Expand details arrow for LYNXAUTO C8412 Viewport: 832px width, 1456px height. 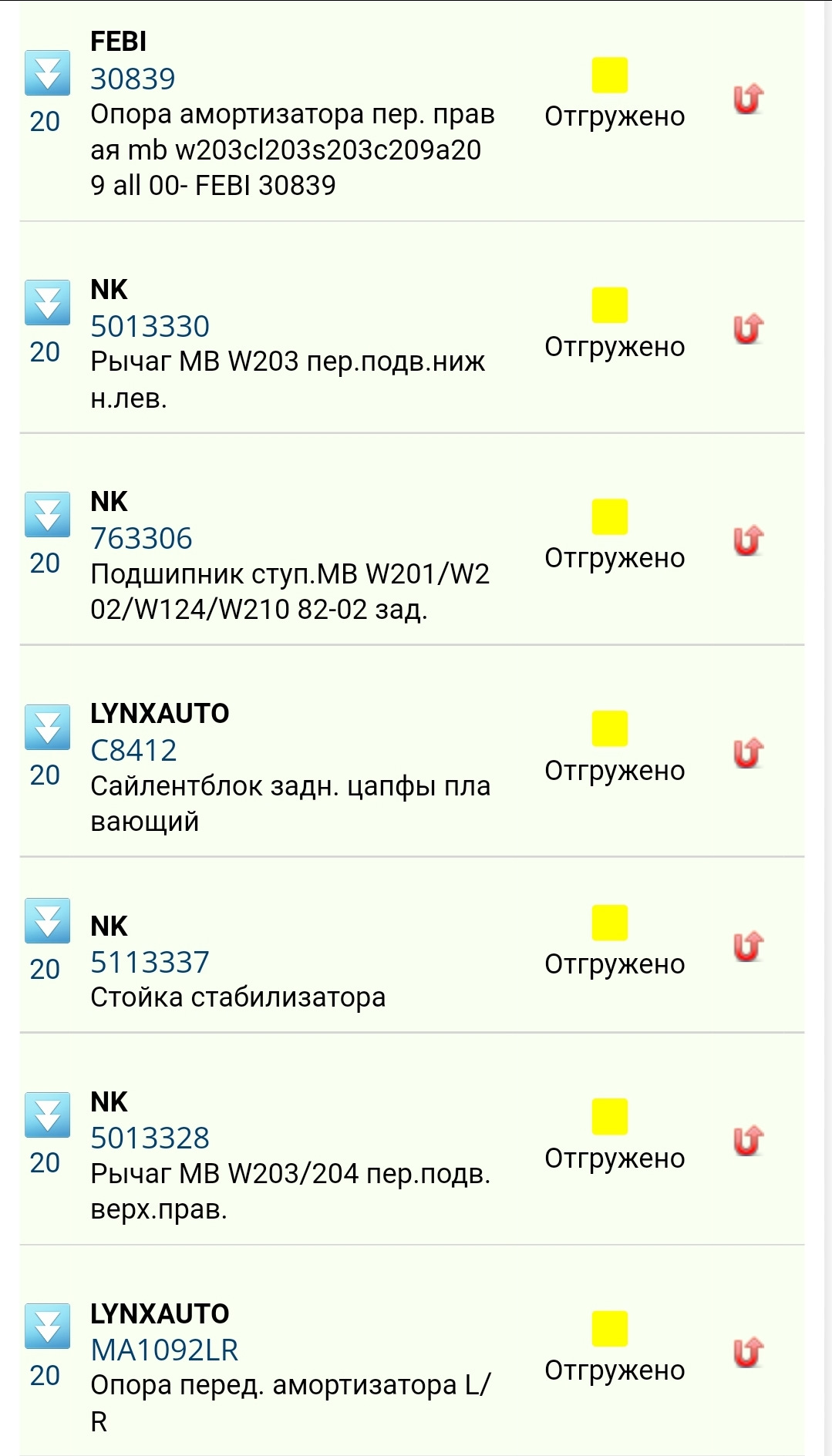coord(47,727)
